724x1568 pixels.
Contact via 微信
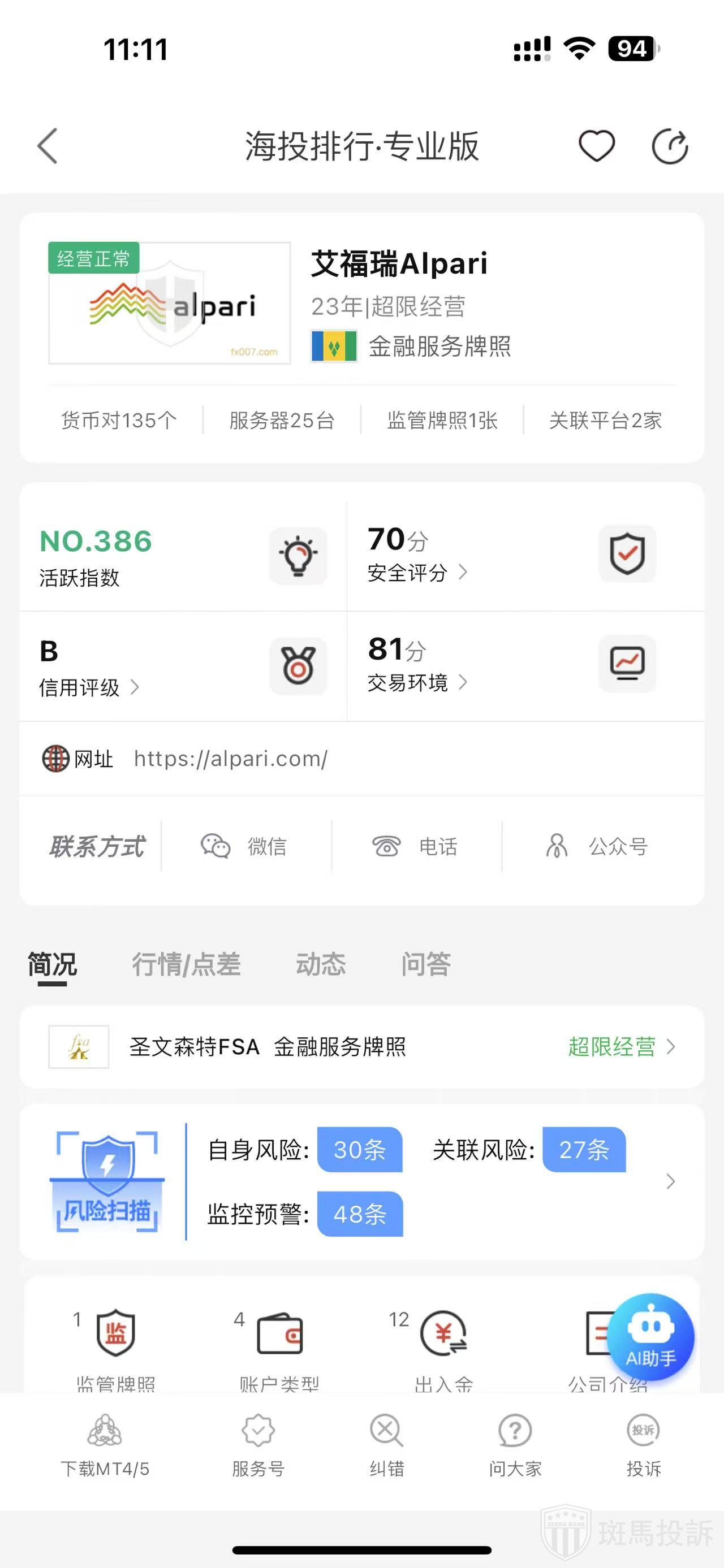coord(245,846)
